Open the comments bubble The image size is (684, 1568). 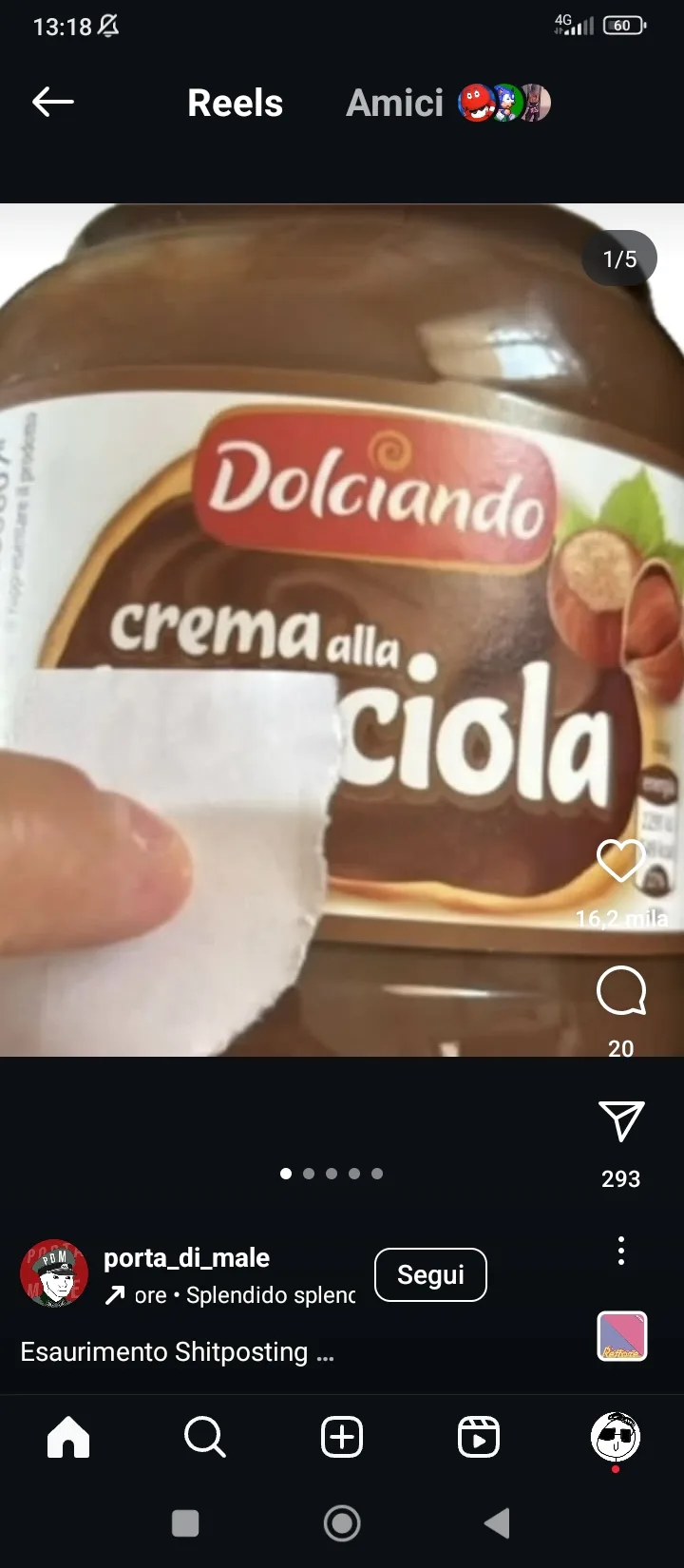(x=621, y=991)
